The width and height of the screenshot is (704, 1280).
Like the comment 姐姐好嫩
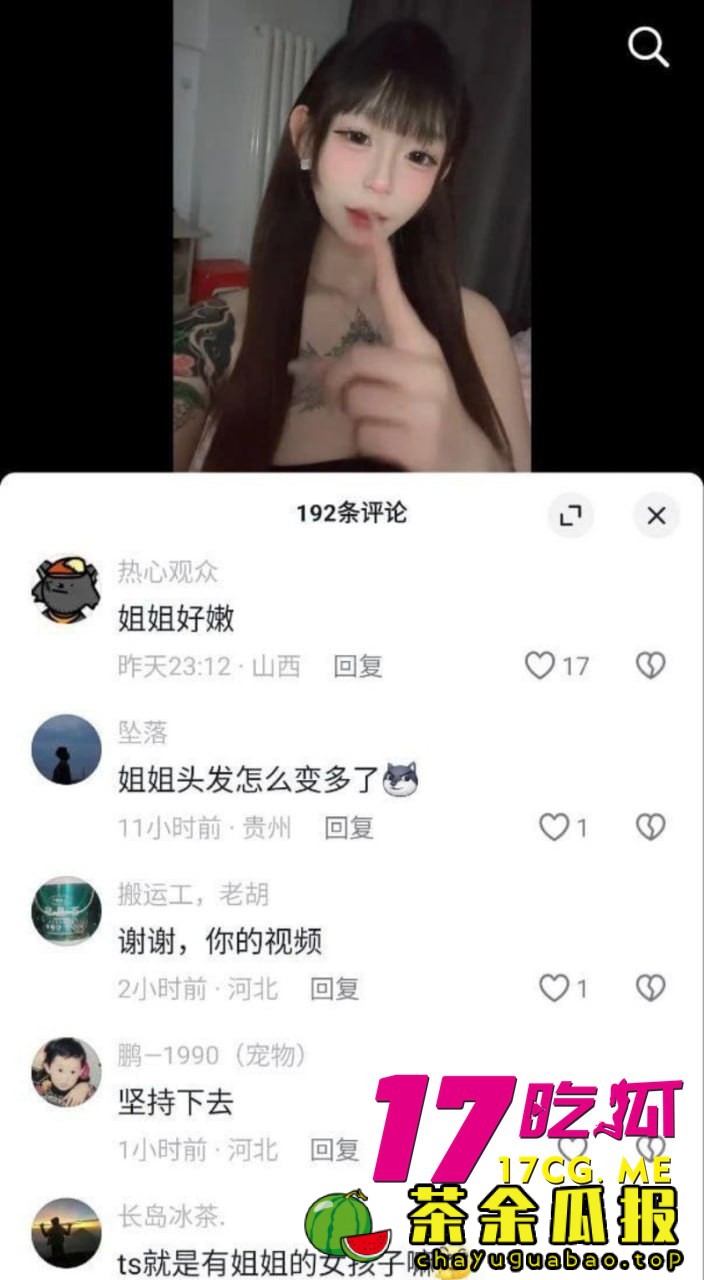point(541,665)
